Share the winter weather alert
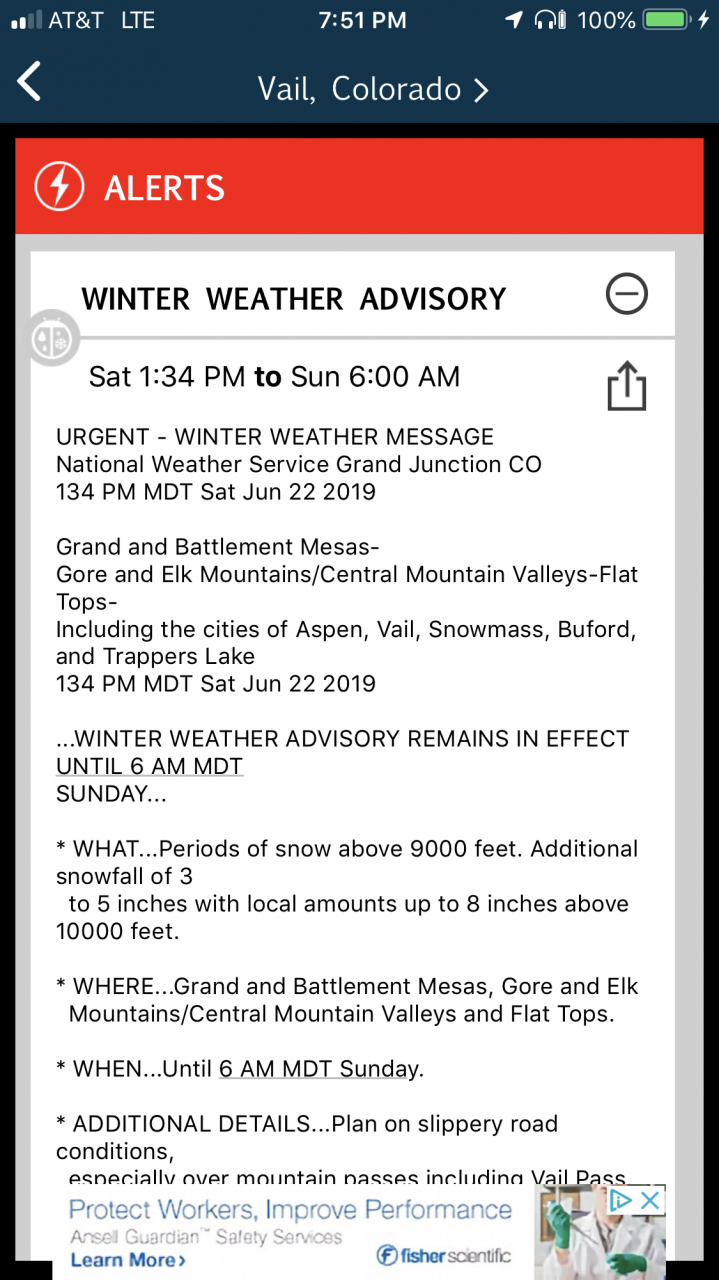The height and width of the screenshot is (1280, 719). coord(627,385)
